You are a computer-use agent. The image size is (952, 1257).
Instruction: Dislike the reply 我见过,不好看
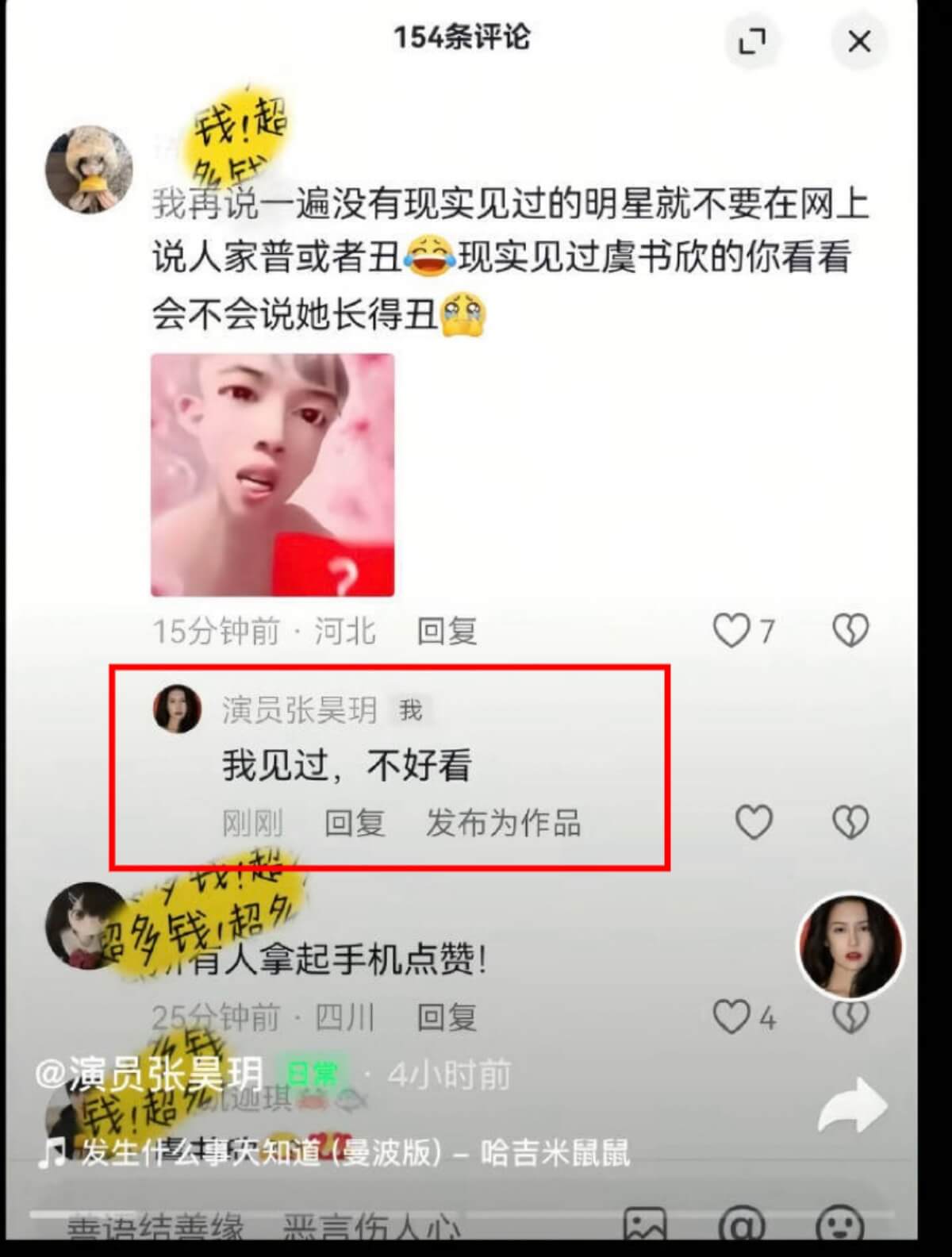tap(850, 822)
